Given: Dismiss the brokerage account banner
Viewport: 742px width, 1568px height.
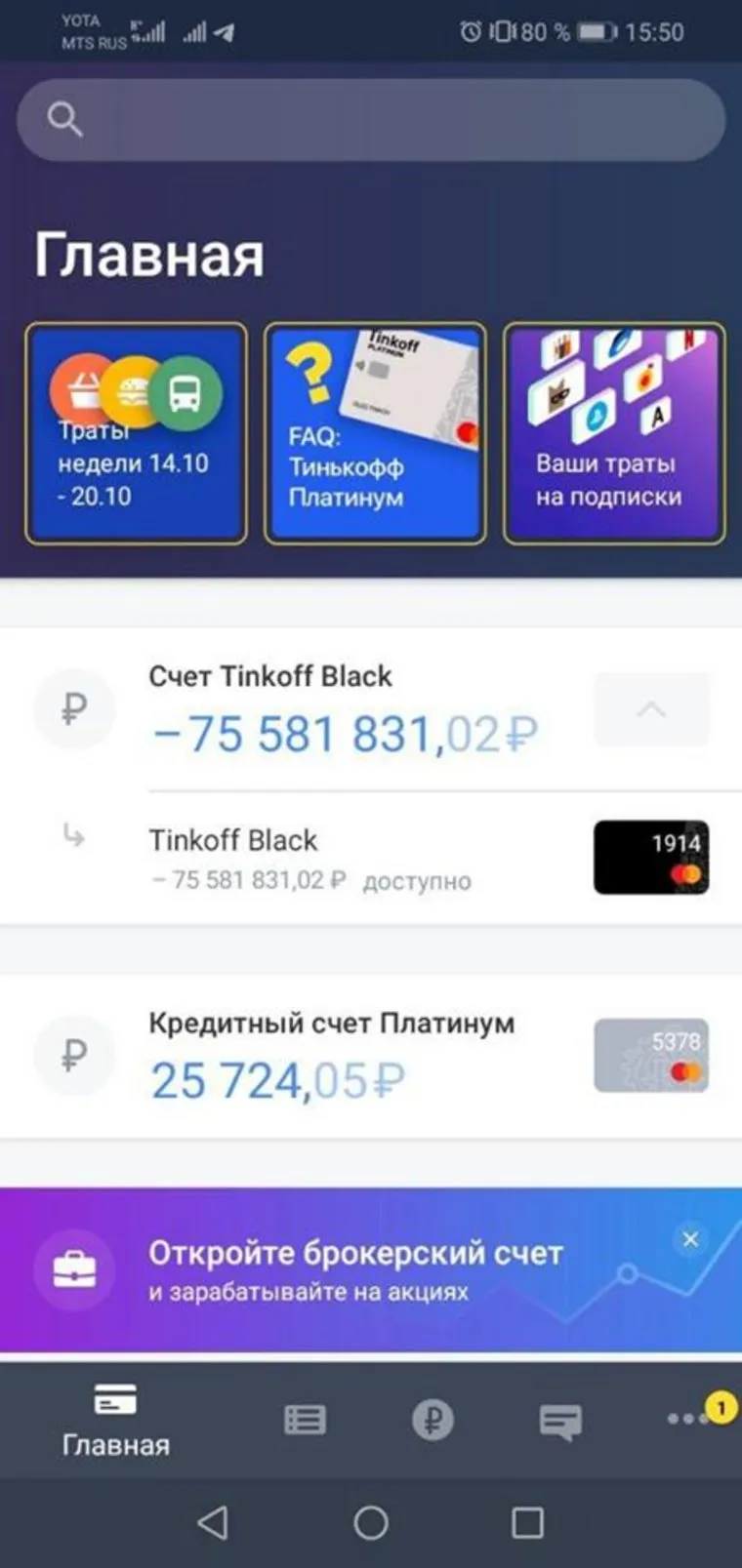Looking at the screenshot, I should (690, 1239).
